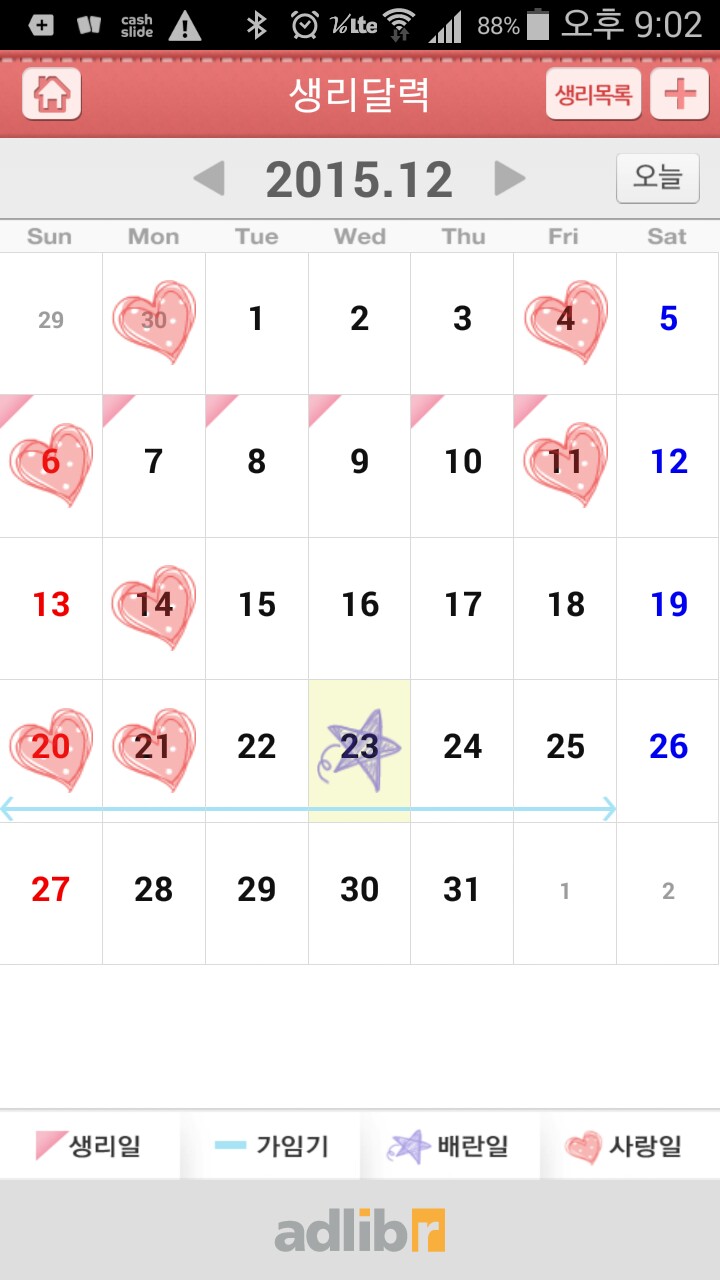Screen dimensions: 720x1280
Task: Choose December 6 date cell
Action: click(51, 466)
